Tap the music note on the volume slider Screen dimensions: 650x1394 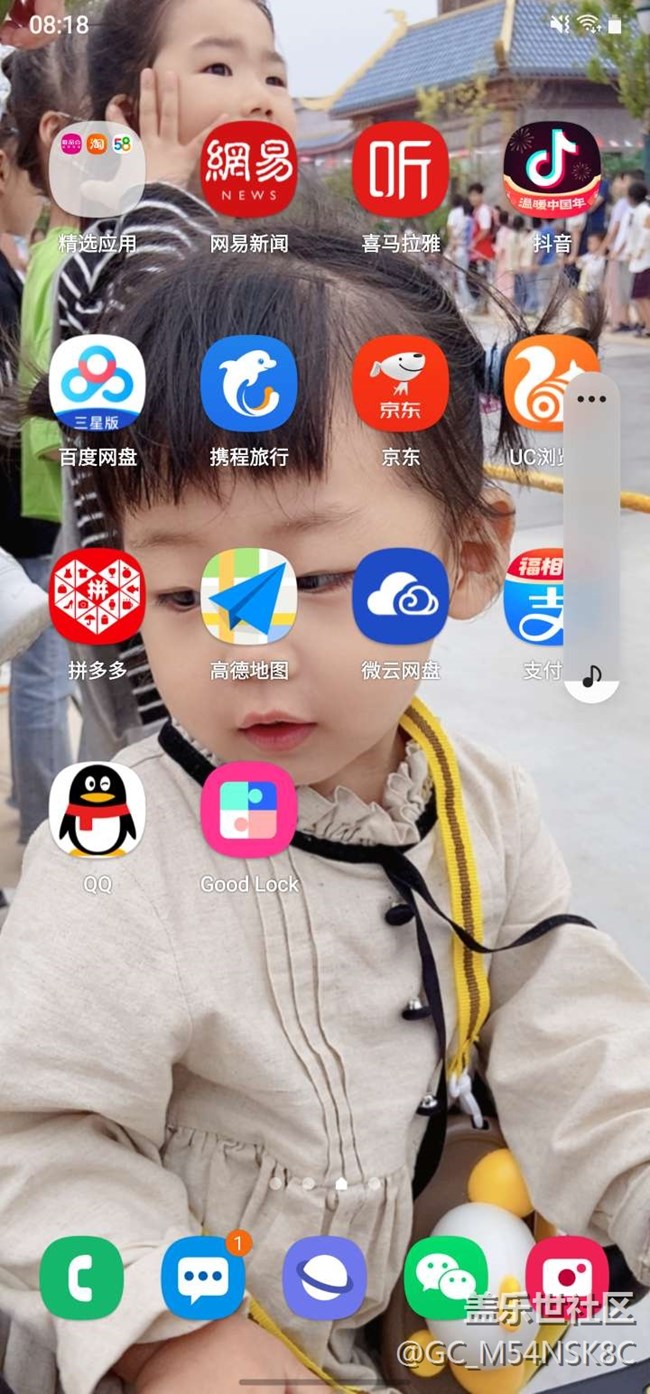click(592, 677)
